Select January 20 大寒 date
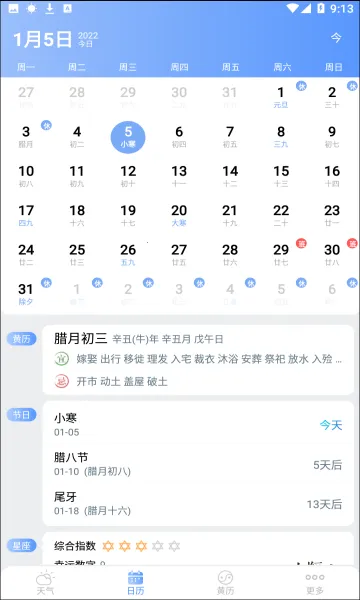 tap(179, 215)
